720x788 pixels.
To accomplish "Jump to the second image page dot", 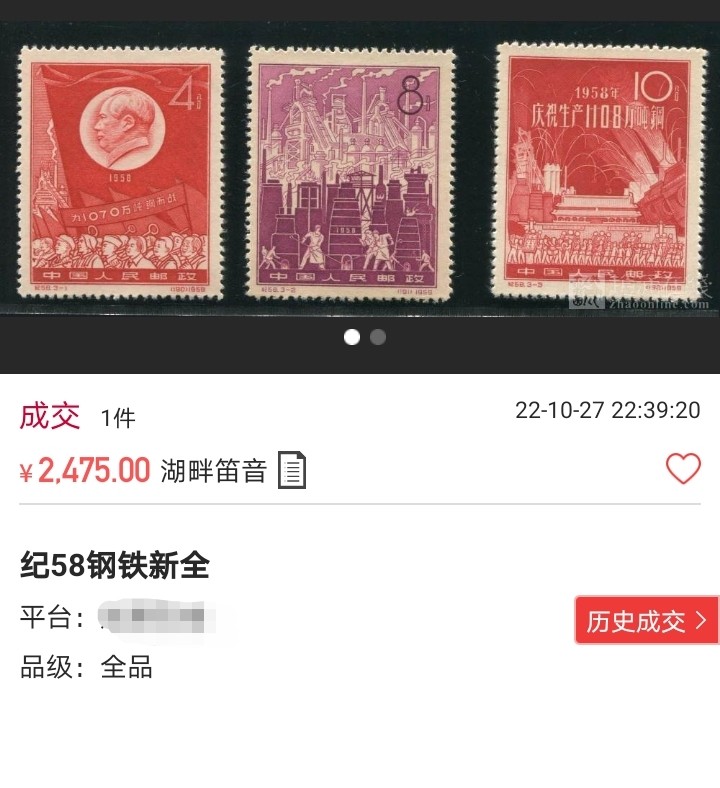I will click(x=378, y=337).
